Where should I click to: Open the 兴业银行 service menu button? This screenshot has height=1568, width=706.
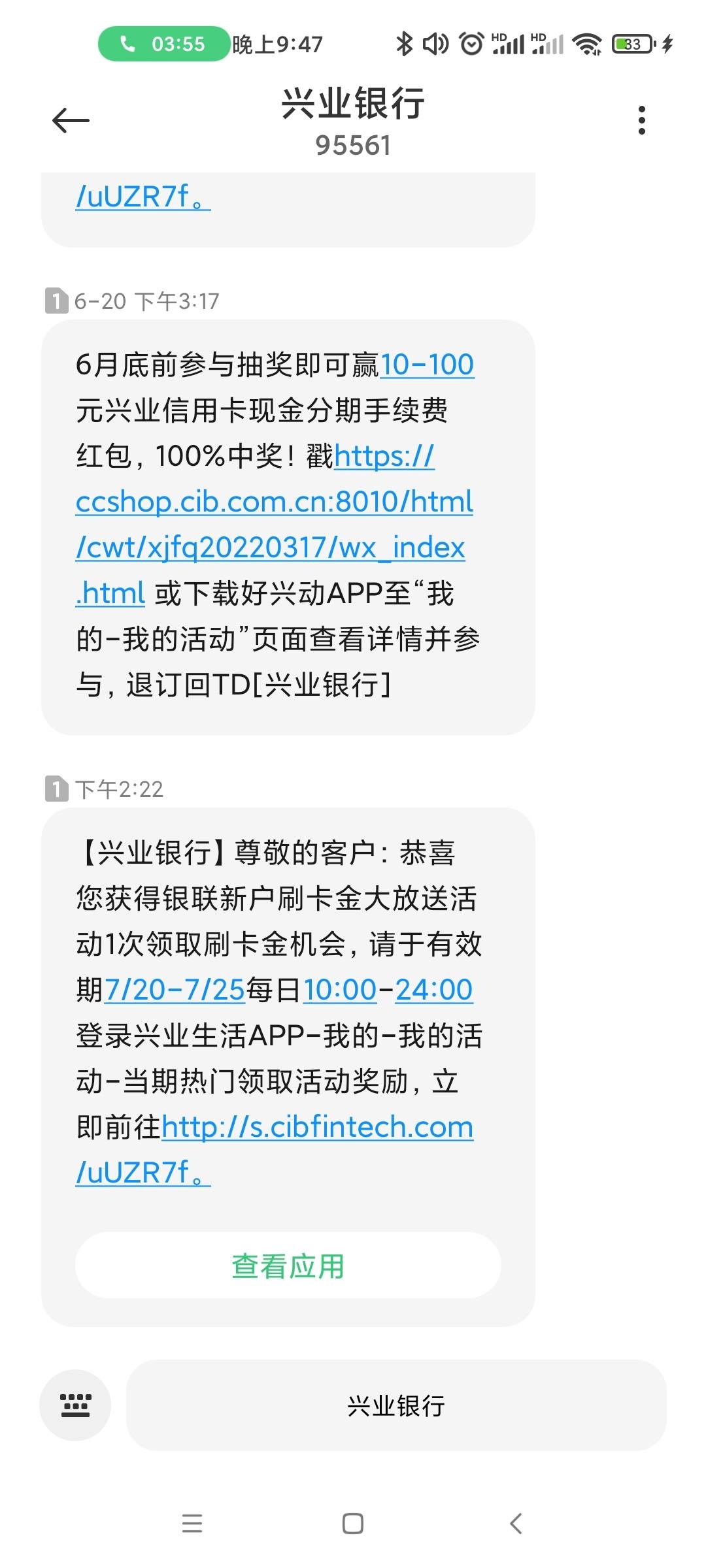tap(396, 1405)
